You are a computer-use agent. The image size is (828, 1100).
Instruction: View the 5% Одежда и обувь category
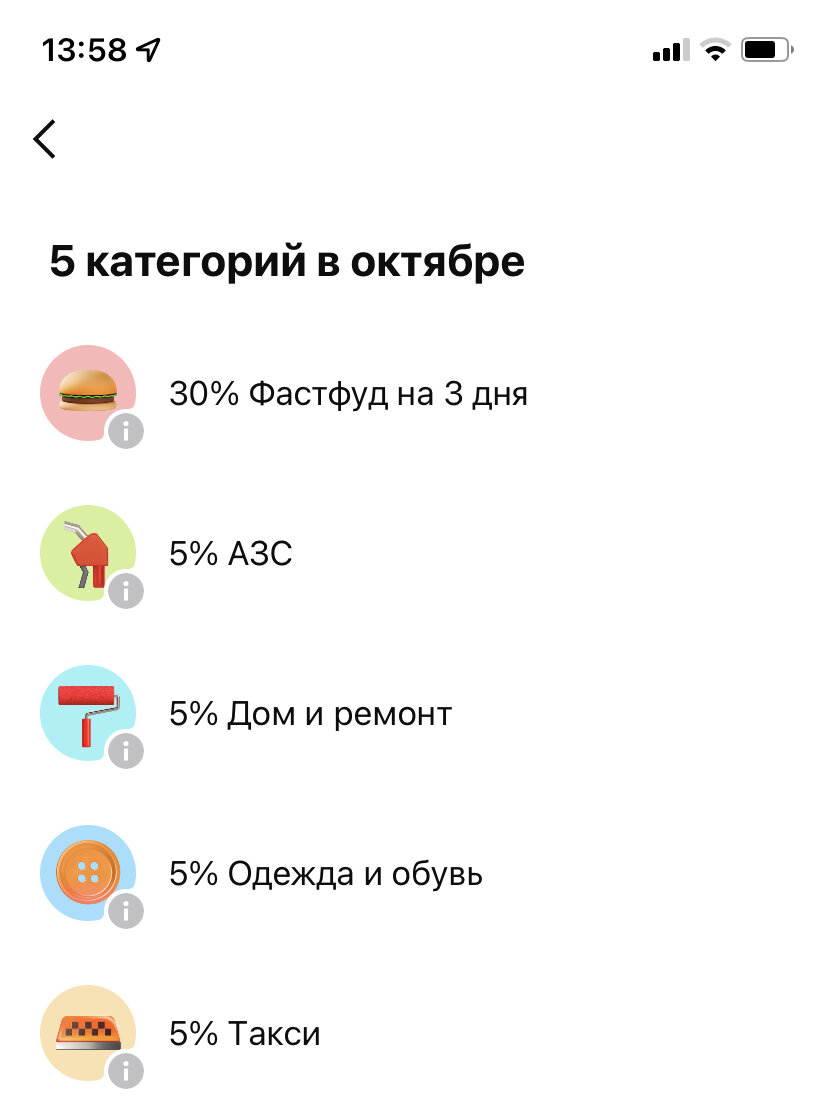point(325,874)
